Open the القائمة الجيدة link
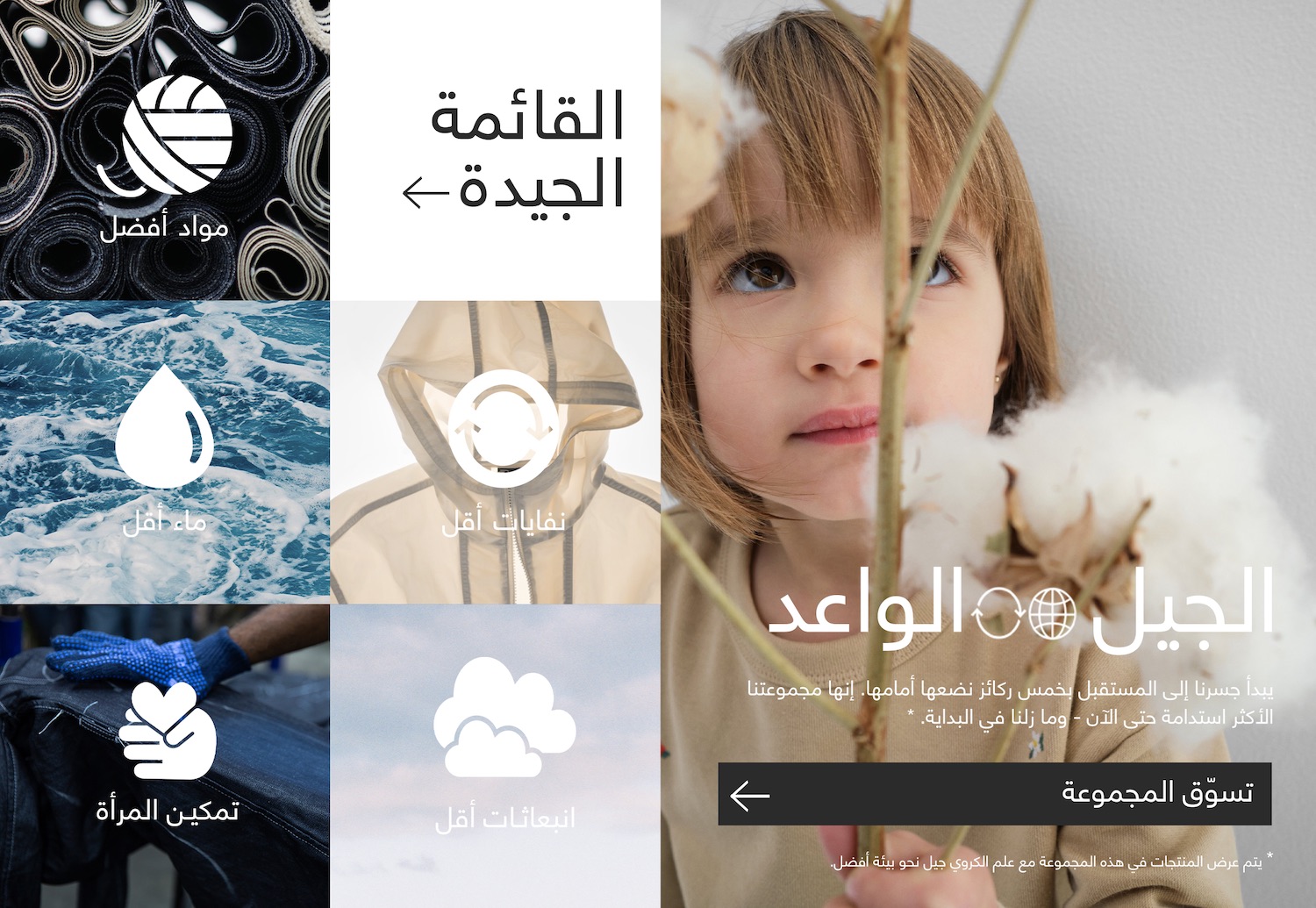The height and width of the screenshot is (908, 1316). (x=515, y=151)
